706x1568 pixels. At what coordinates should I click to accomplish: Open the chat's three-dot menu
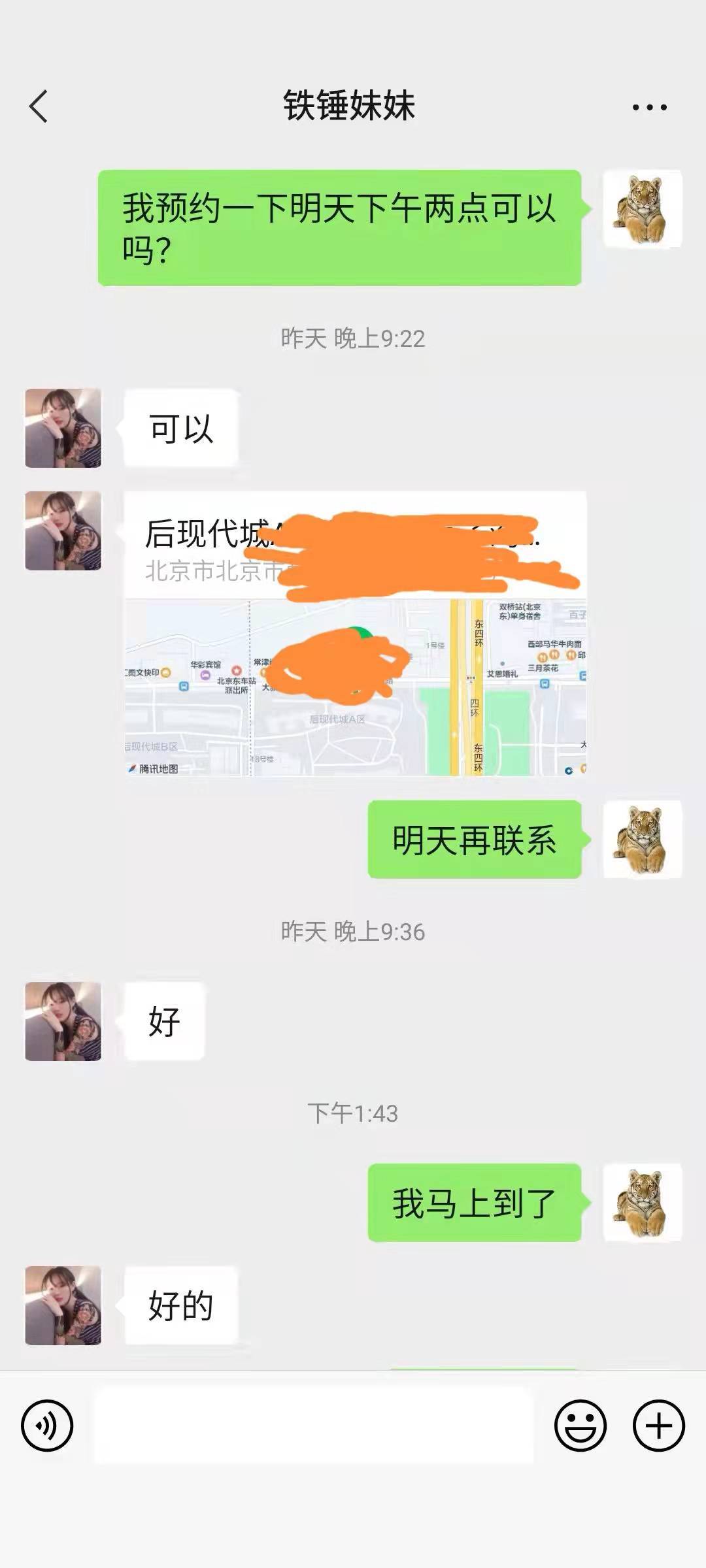click(649, 107)
